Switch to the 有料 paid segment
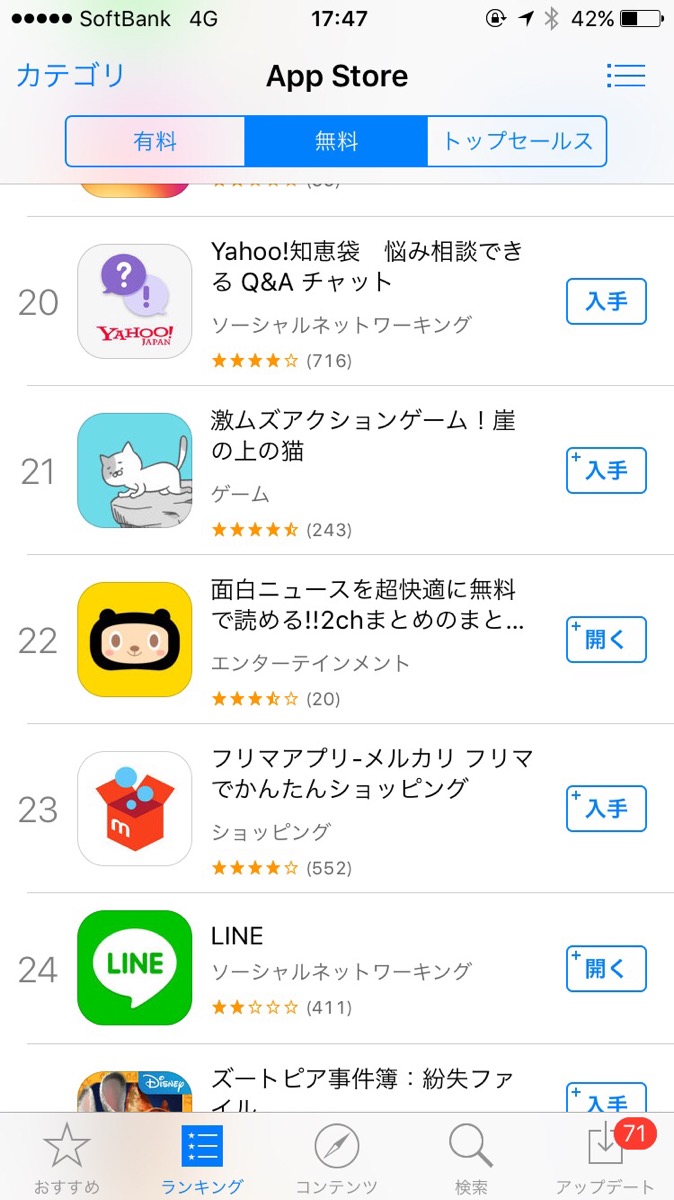Image resolution: width=674 pixels, height=1200 pixels. [x=155, y=141]
